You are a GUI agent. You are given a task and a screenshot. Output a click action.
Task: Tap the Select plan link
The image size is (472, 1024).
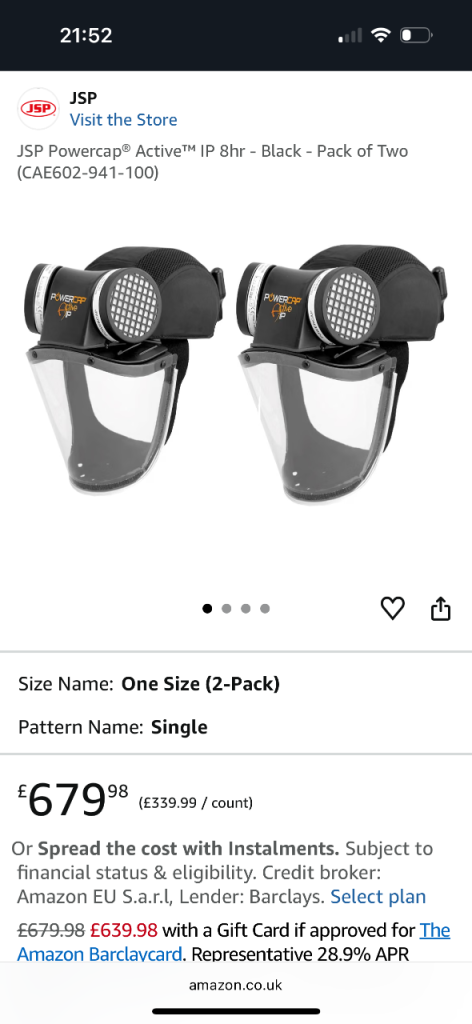(x=378, y=897)
